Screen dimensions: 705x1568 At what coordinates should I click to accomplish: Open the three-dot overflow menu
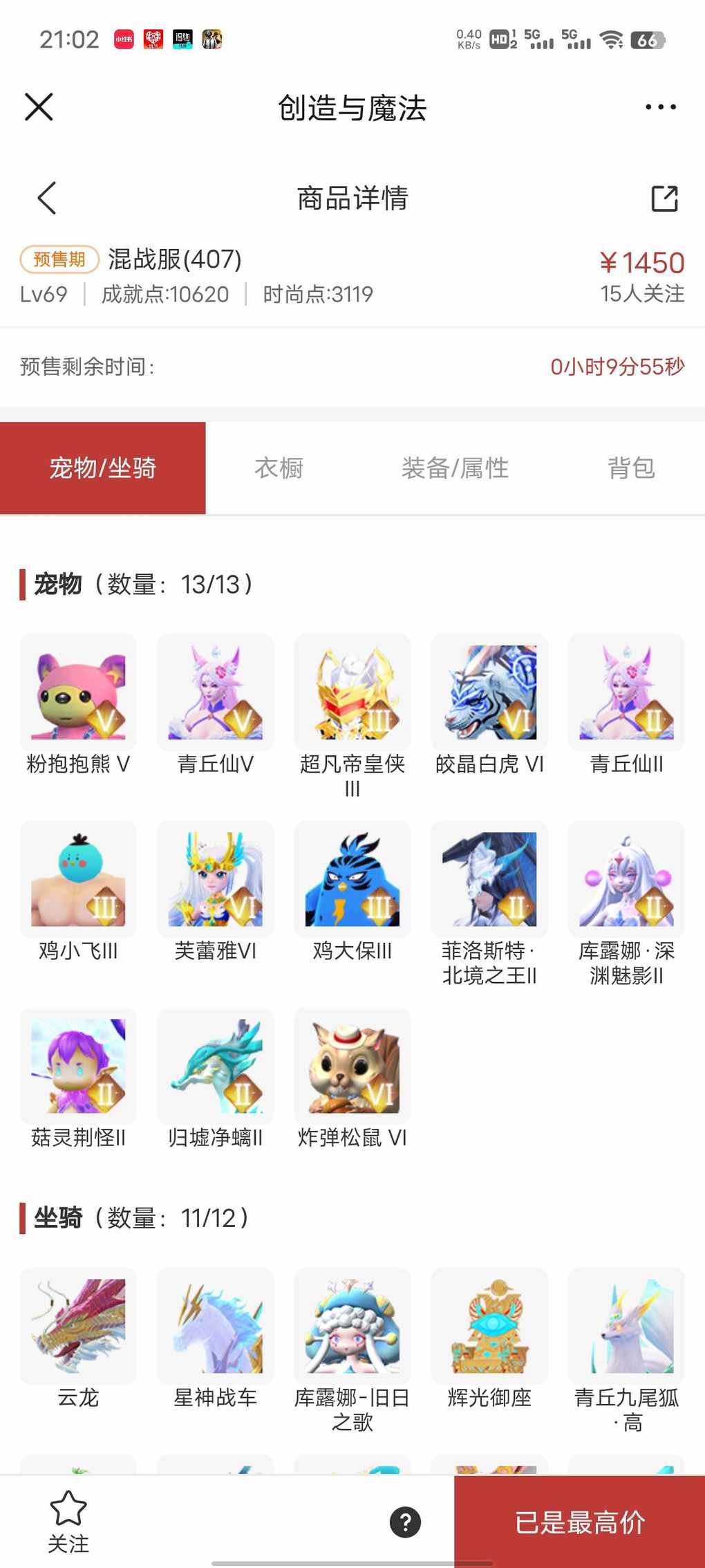660,107
